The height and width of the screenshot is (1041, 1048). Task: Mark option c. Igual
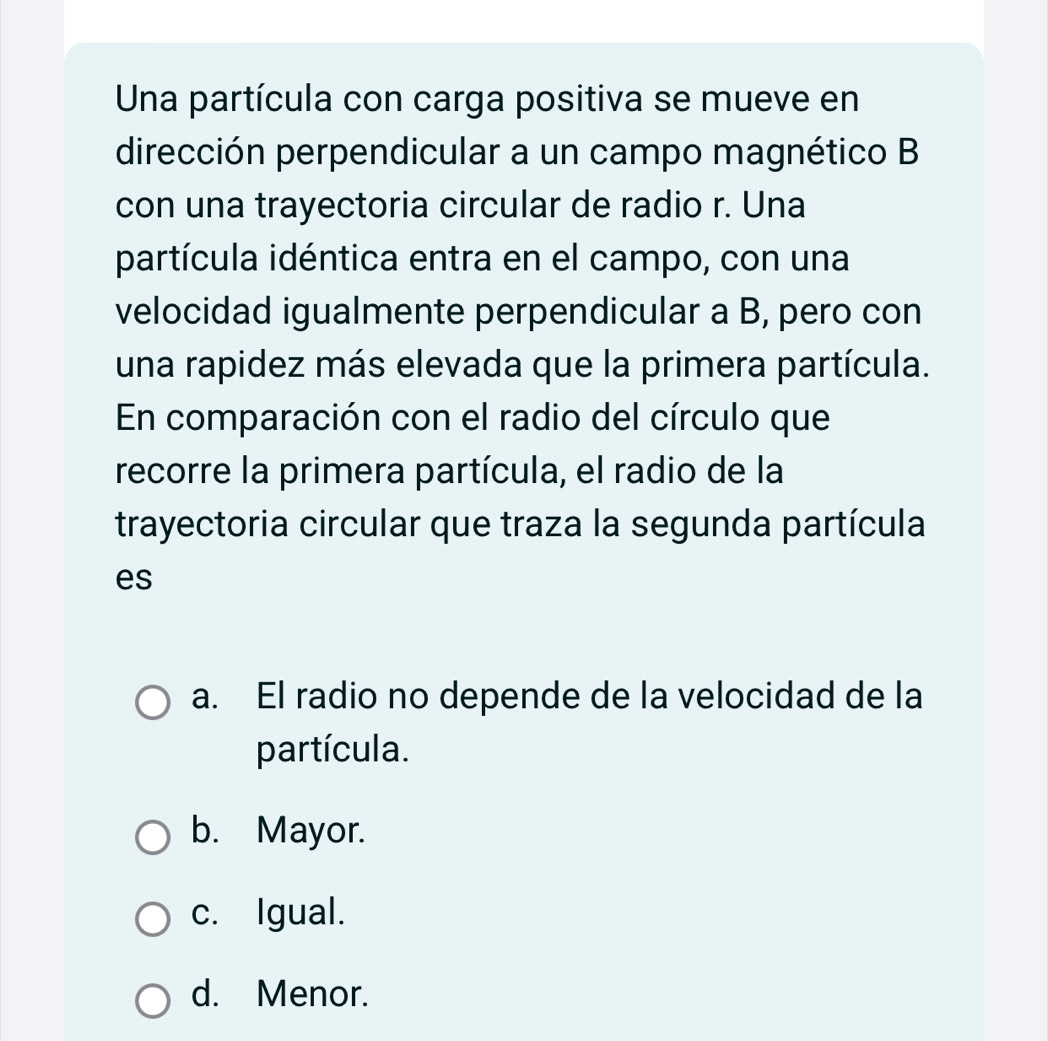[153, 919]
